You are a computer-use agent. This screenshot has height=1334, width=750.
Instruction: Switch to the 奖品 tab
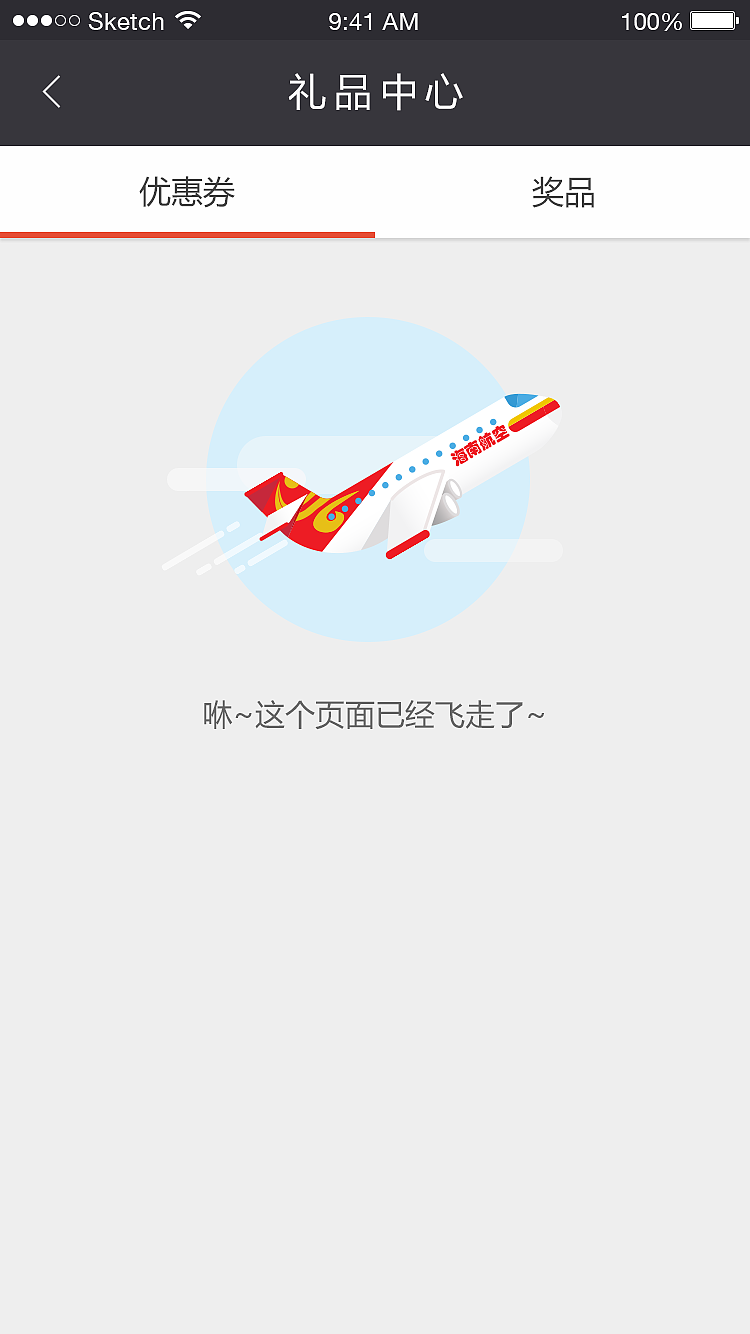(562, 192)
